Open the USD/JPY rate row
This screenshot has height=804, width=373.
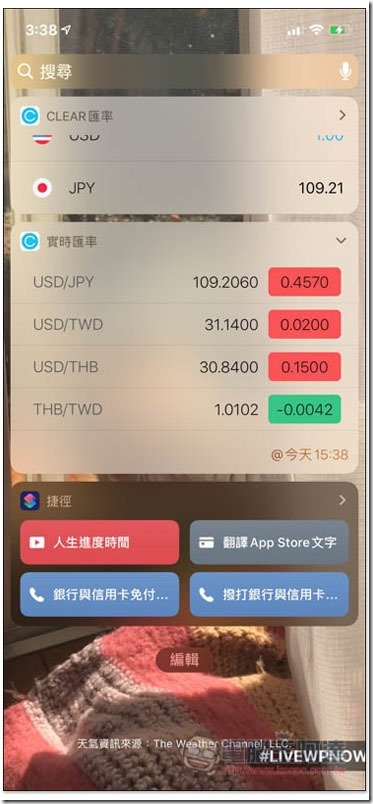click(184, 282)
